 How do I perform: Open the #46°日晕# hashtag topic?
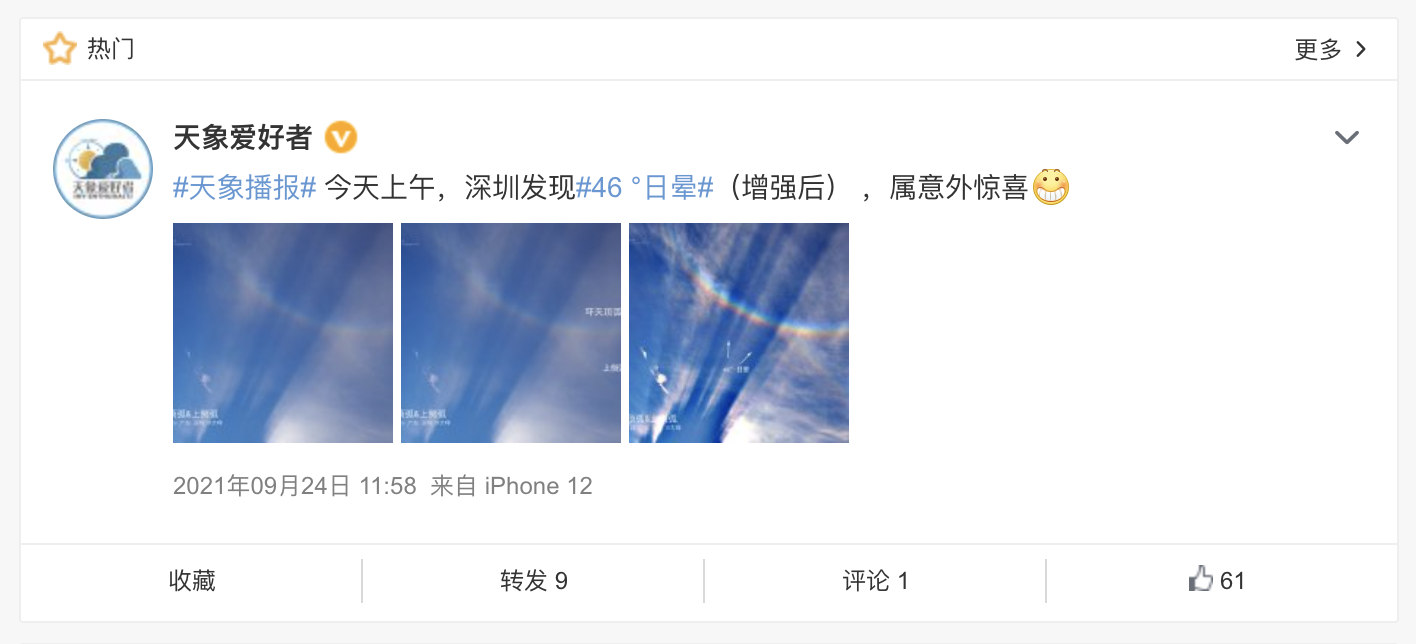tap(645, 187)
